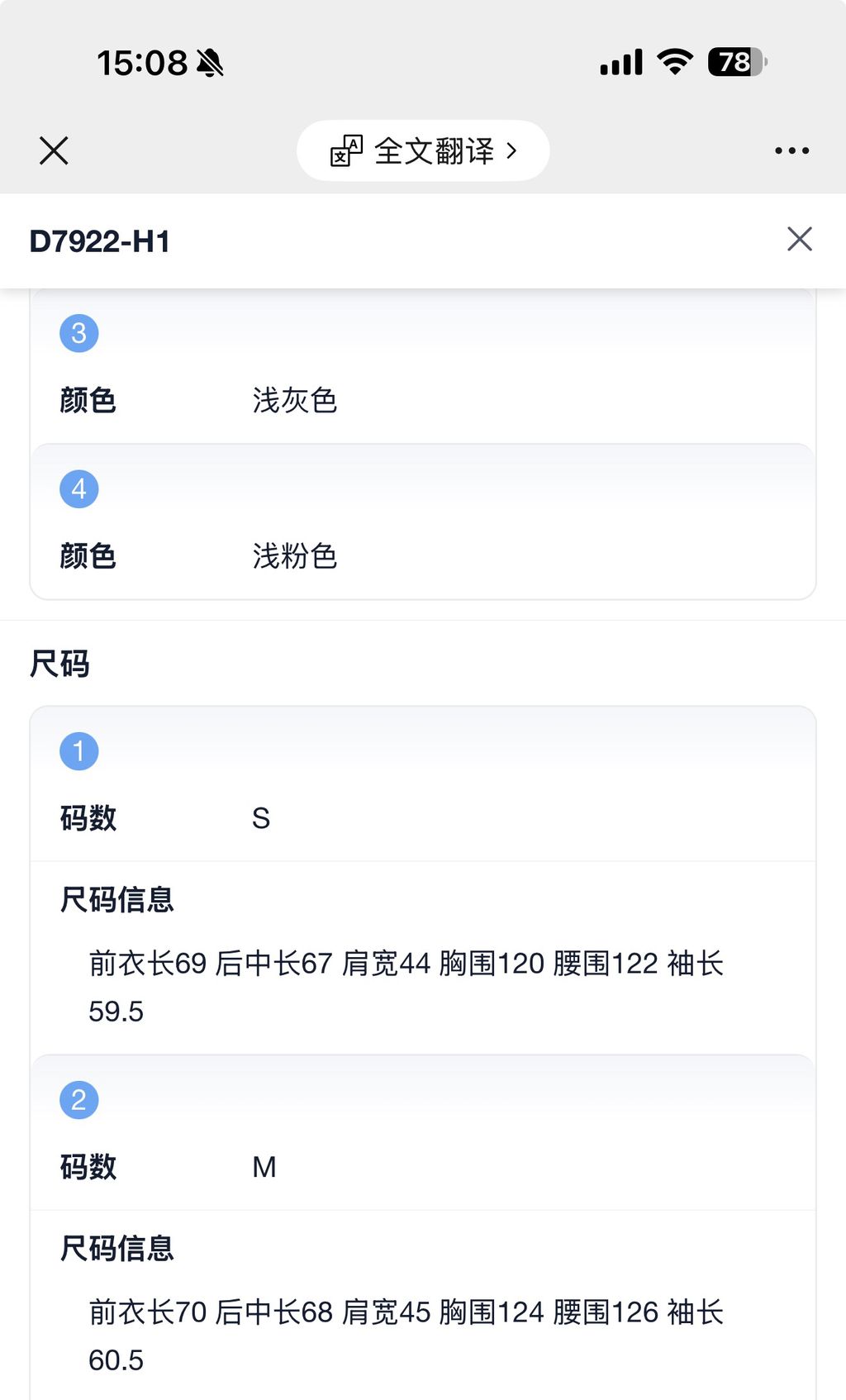The height and width of the screenshot is (1400, 846).
Task: Select entry number 4 badge
Action: pos(78,488)
